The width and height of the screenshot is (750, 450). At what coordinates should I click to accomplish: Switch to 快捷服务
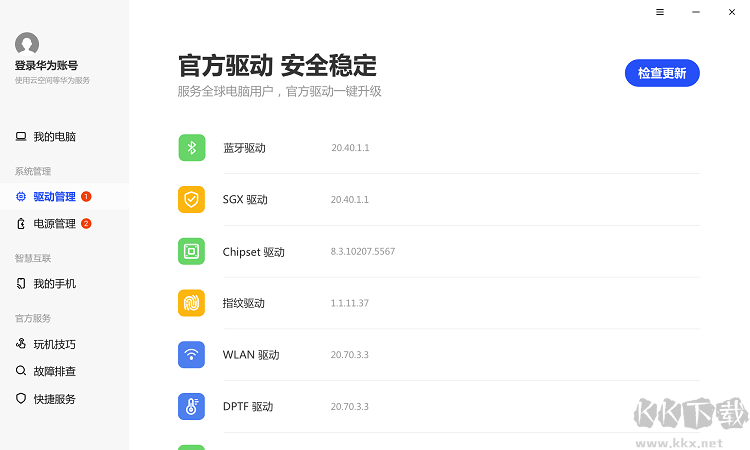54,399
